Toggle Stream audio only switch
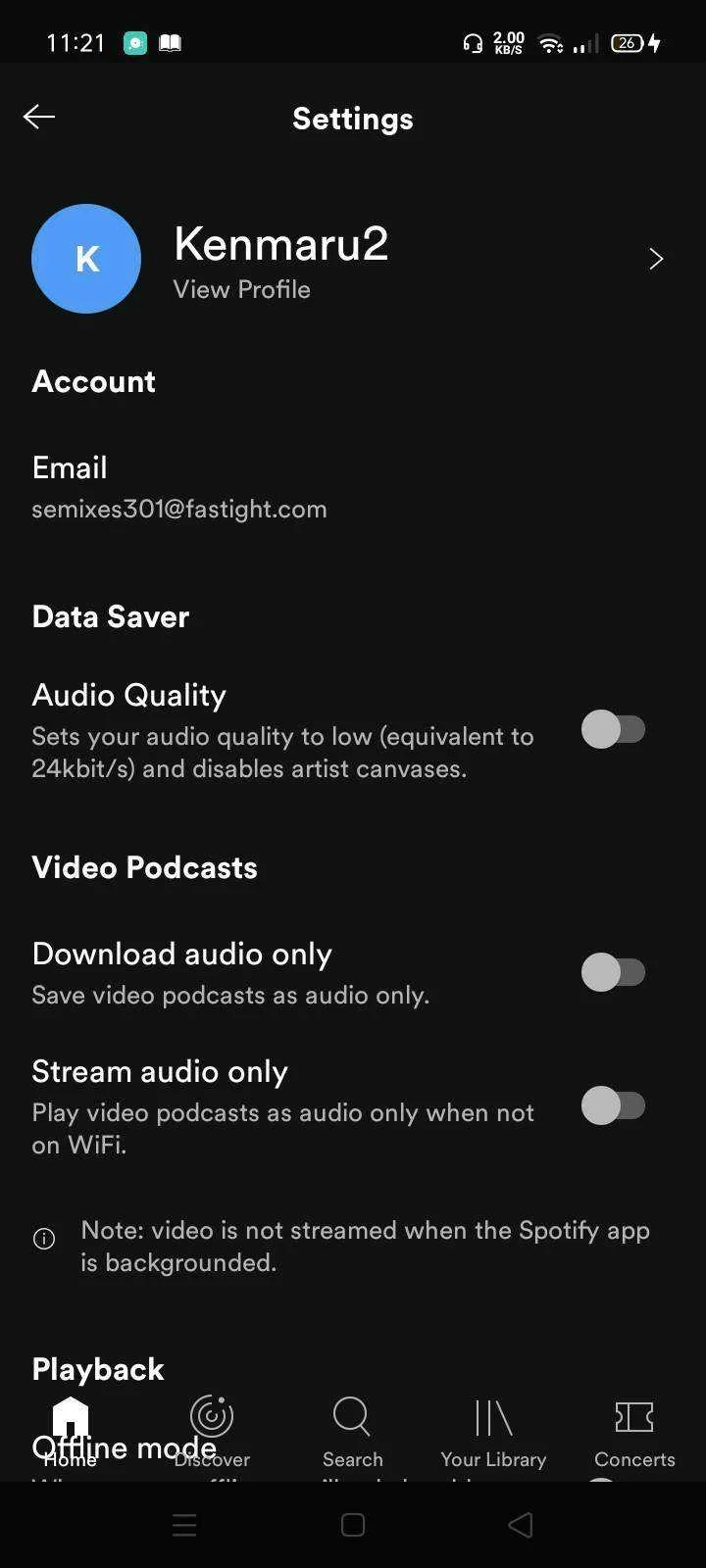The width and height of the screenshot is (706, 1568). pyautogui.click(x=614, y=1106)
